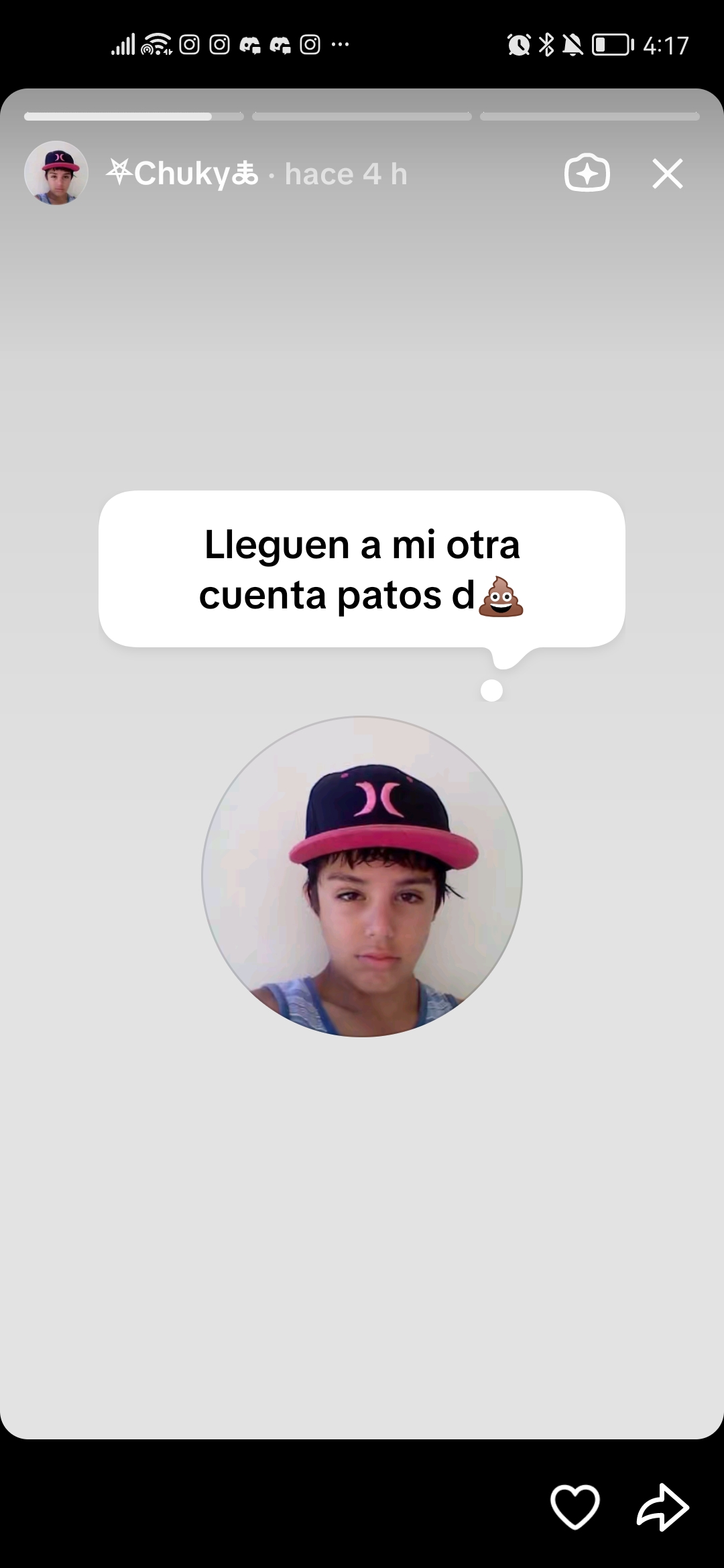Open the note bubble 'Lleguen a mi otra cuenta'
Viewport: 724px width, 1568px height.
[x=362, y=569]
